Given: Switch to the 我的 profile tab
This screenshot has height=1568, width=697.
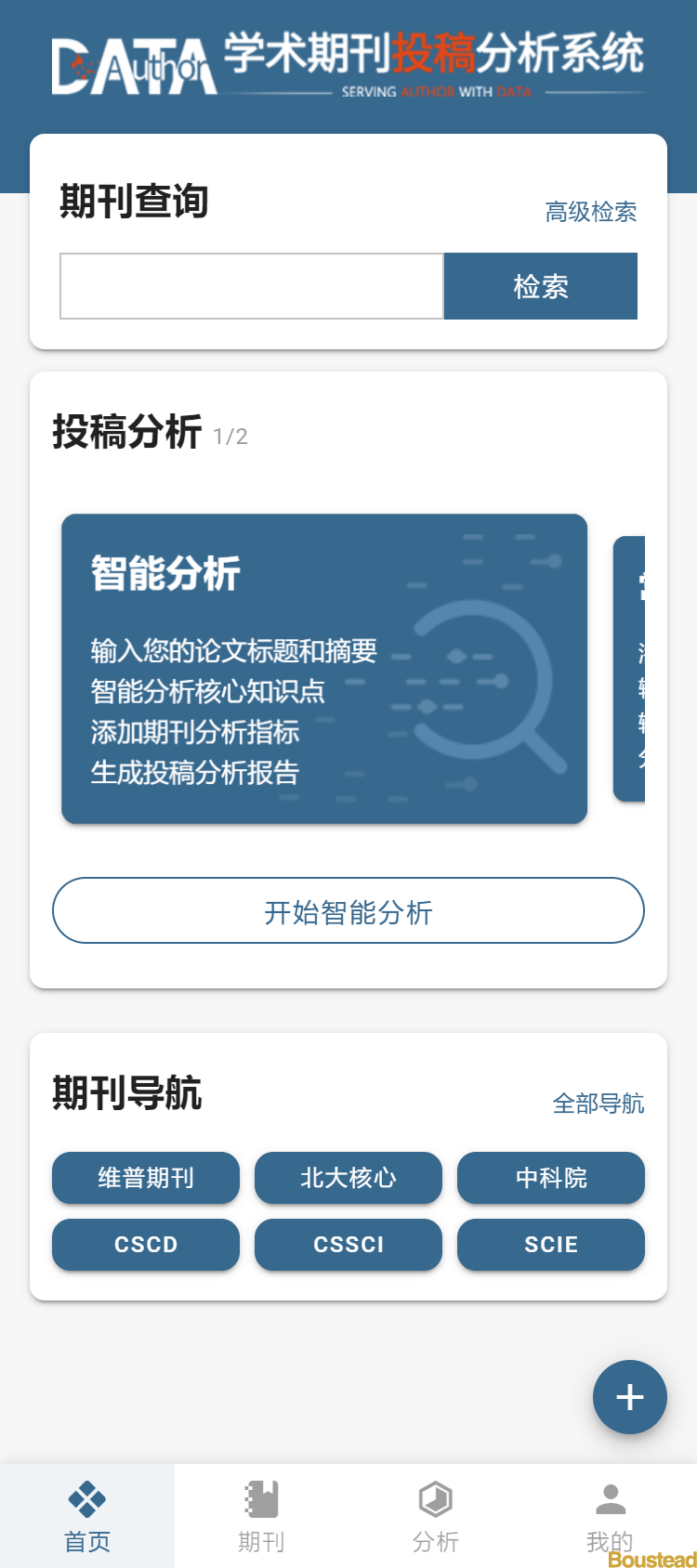Looking at the screenshot, I should (610, 1516).
